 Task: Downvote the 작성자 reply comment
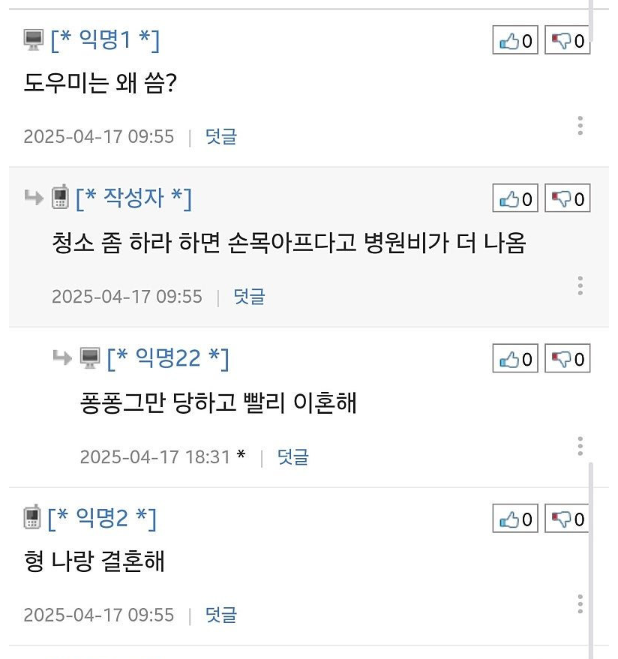567,199
